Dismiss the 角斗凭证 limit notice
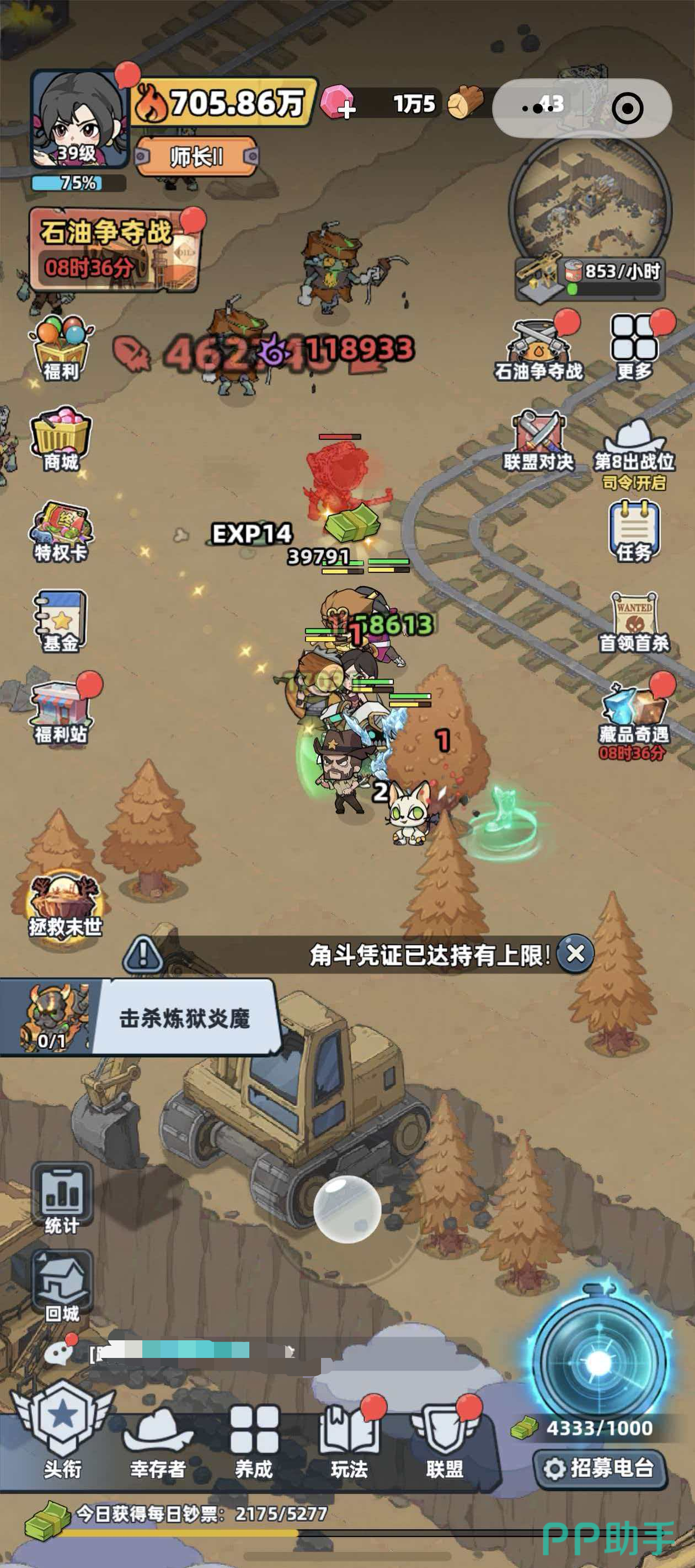Image resolution: width=695 pixels, height=1568 pixels. click(x=576, y=953)
